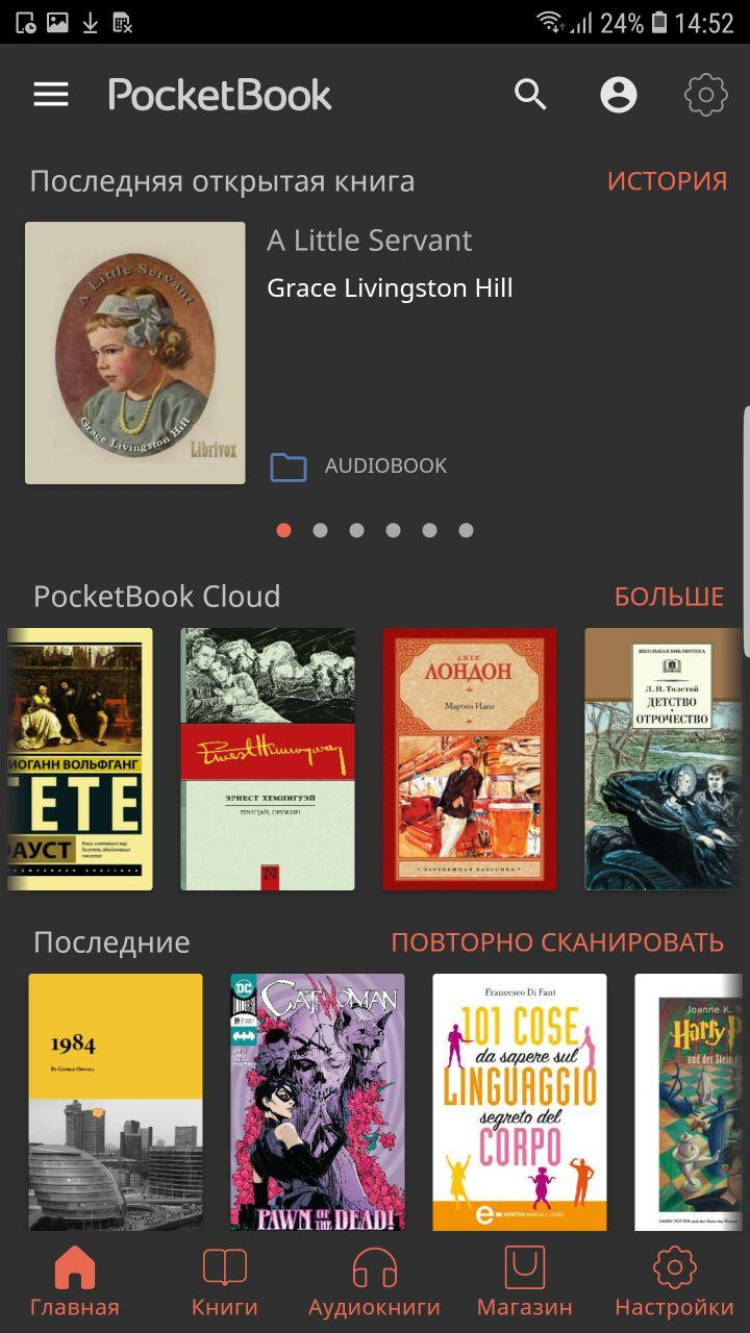Open the Goethe Faust book cover
This screenshot has width=750, height=1333.
[80, 758]
